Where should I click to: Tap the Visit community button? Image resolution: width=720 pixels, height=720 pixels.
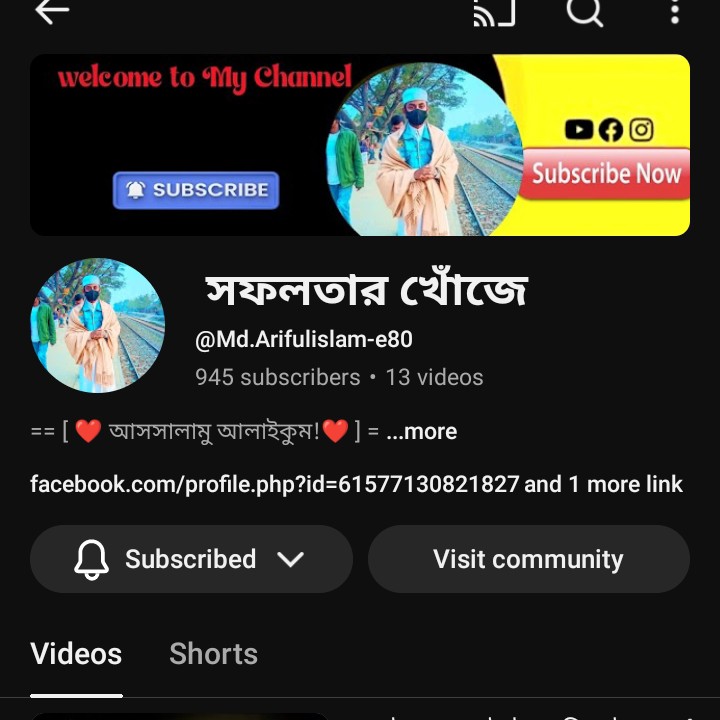528,559
